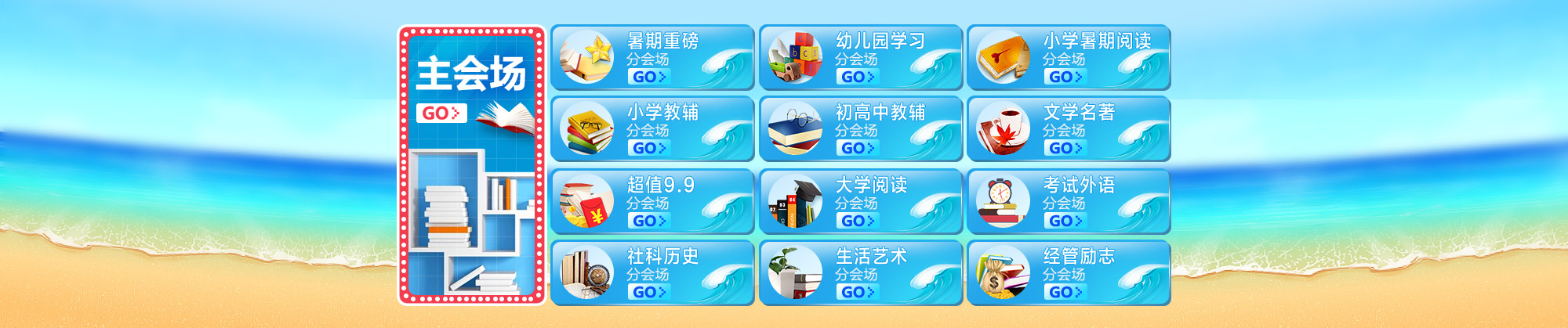Go to 考试外语 分会场
Viewport: 1568px width, 328px height.
coord(1068,201)
